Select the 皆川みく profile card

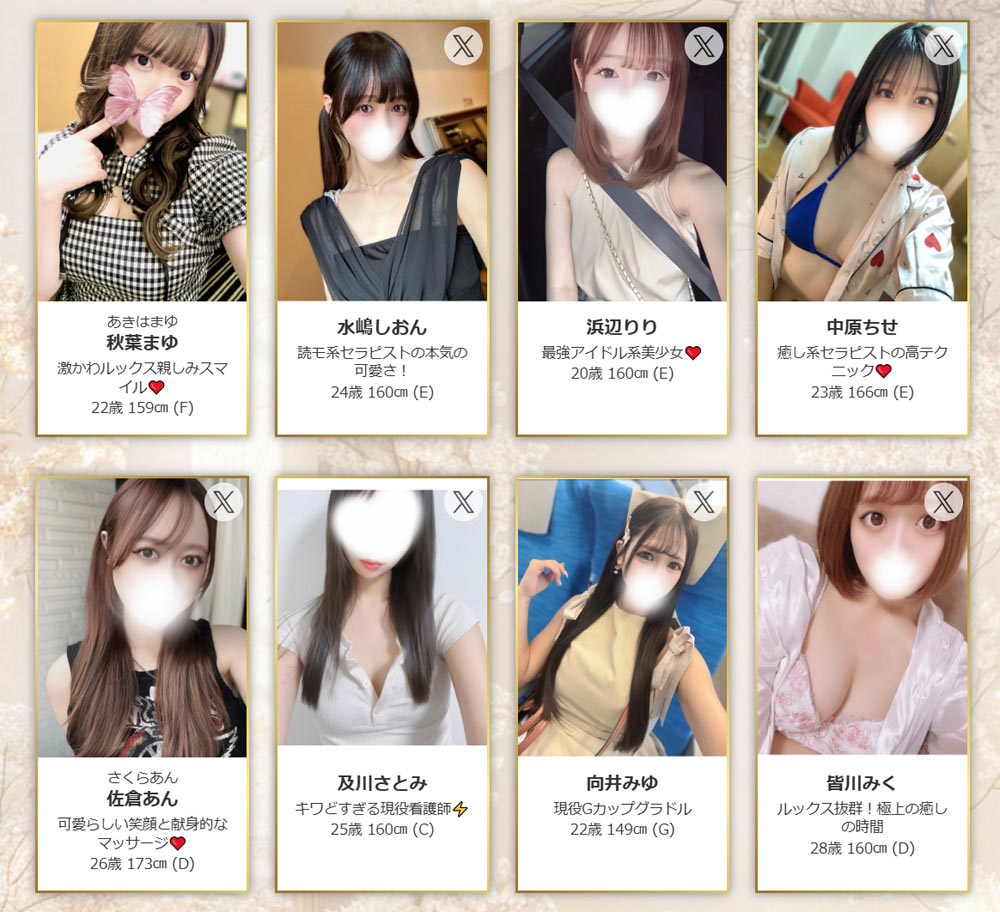(x=862, y=685)
